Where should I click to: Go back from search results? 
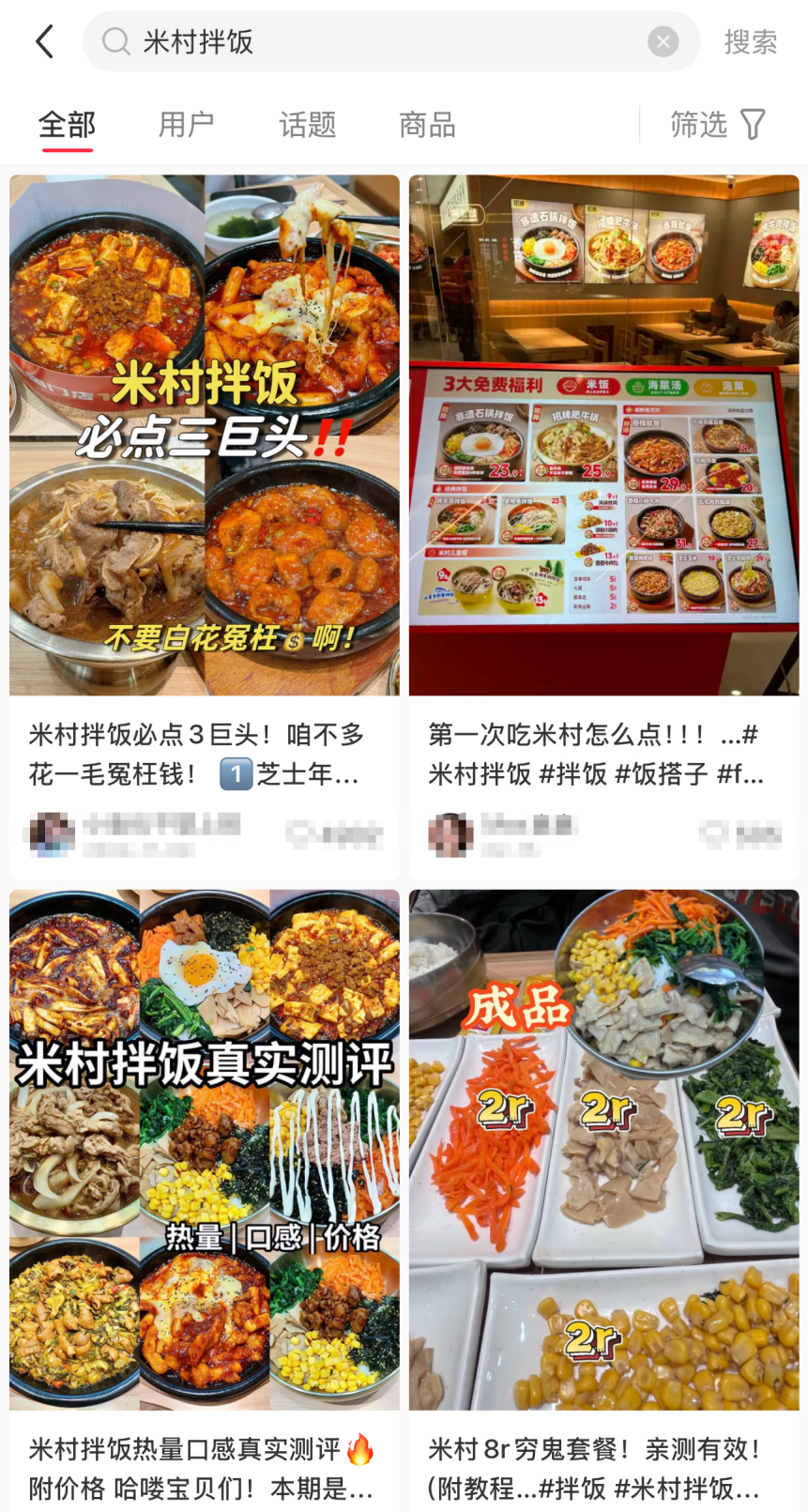pos(44,42)
